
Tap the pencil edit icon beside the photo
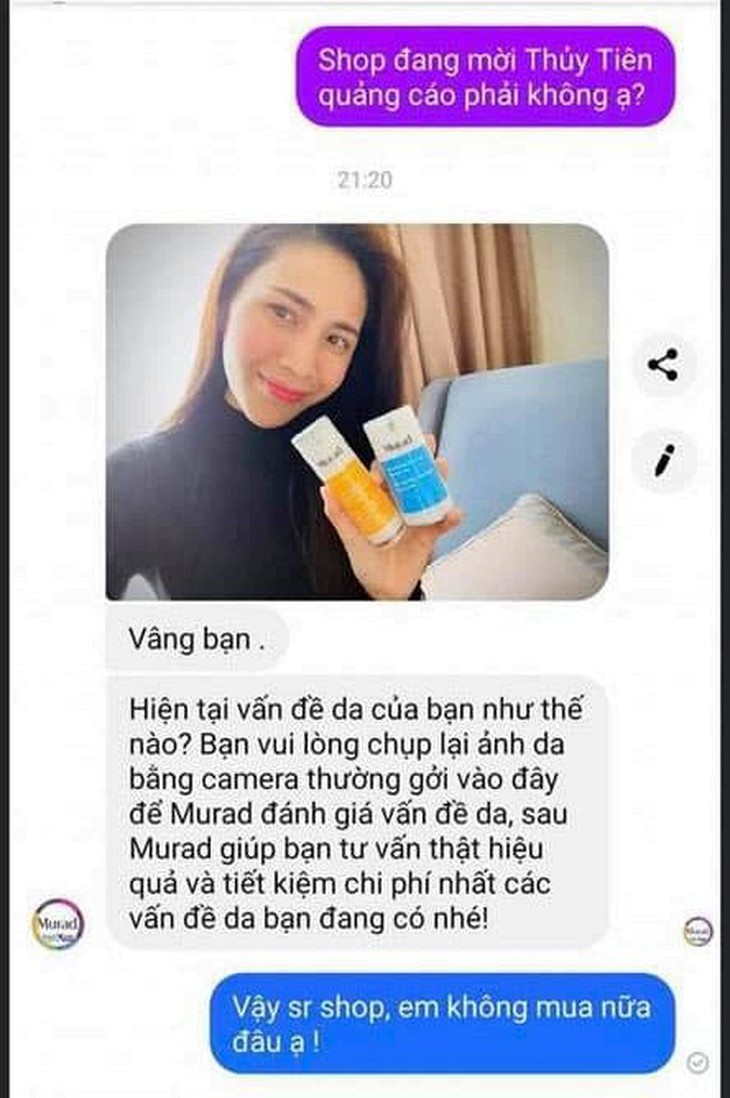tap(662, 460)
